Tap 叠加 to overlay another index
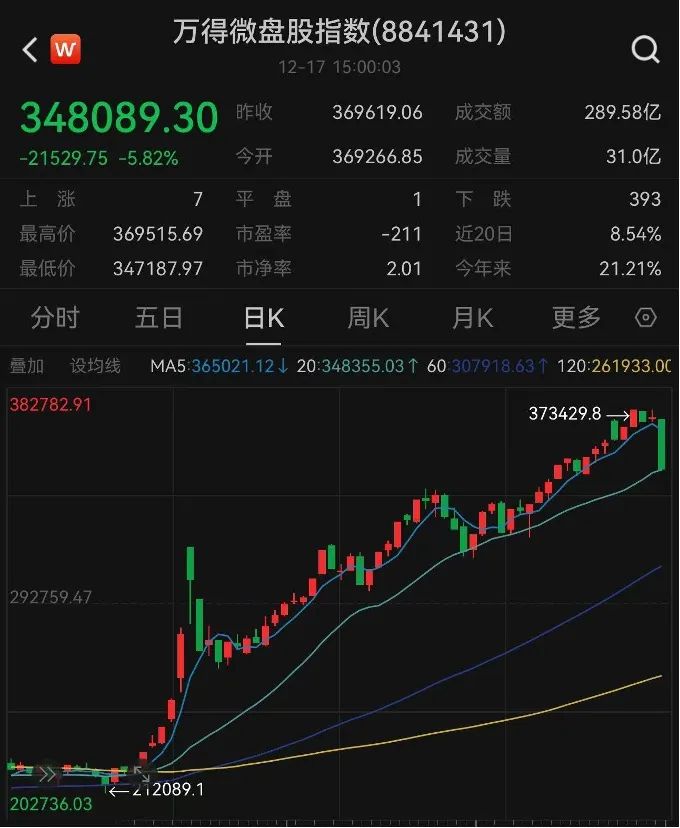Image resolution: width=680 pixels, height=828 pixels. click(27, 366)
